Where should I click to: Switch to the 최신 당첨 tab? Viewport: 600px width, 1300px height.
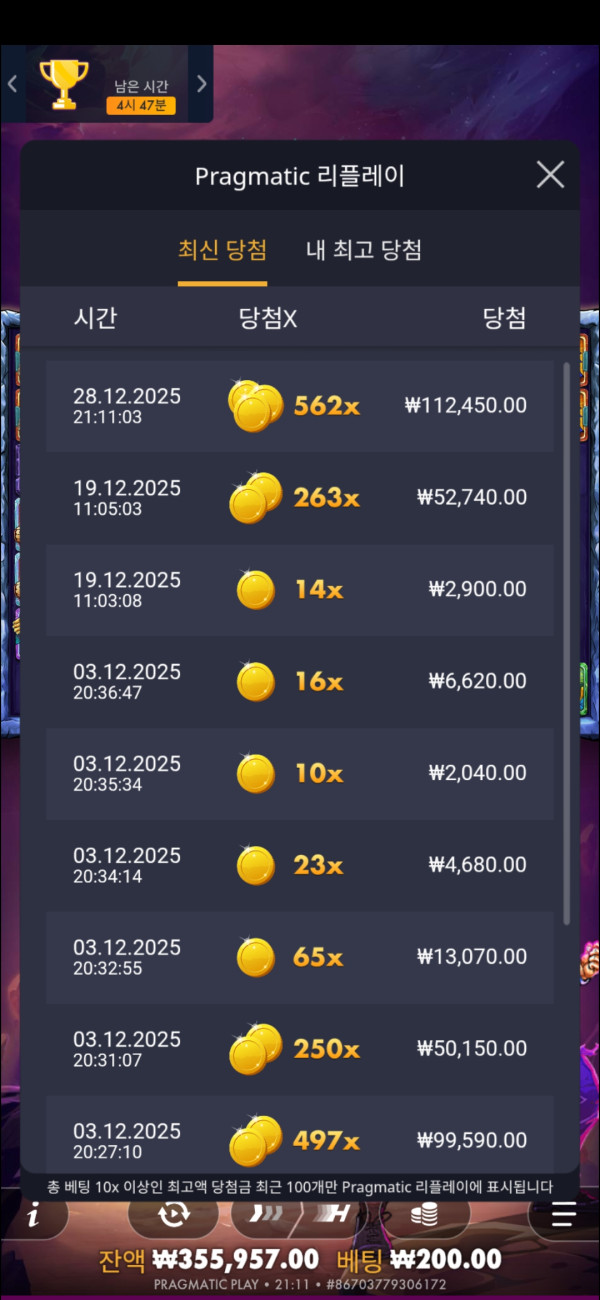click(222, 250)
